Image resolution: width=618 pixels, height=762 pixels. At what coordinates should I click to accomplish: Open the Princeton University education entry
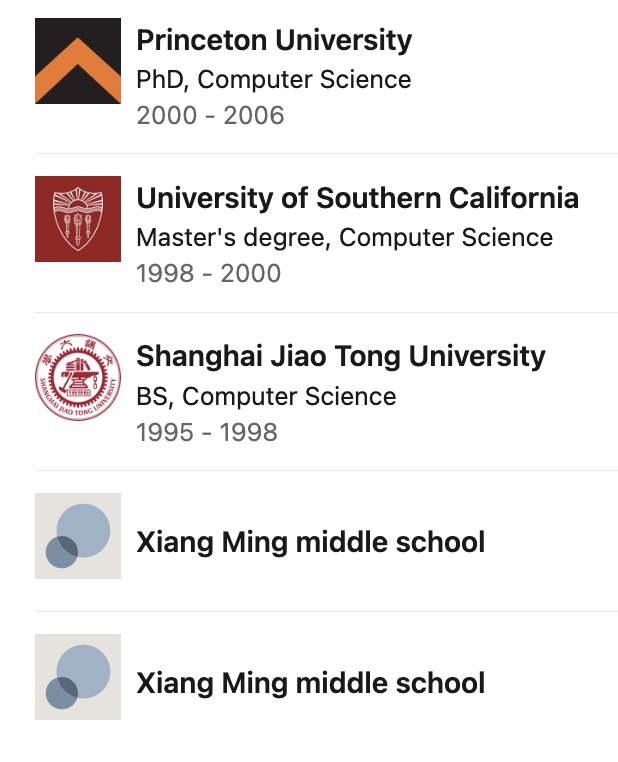point(273,41)
